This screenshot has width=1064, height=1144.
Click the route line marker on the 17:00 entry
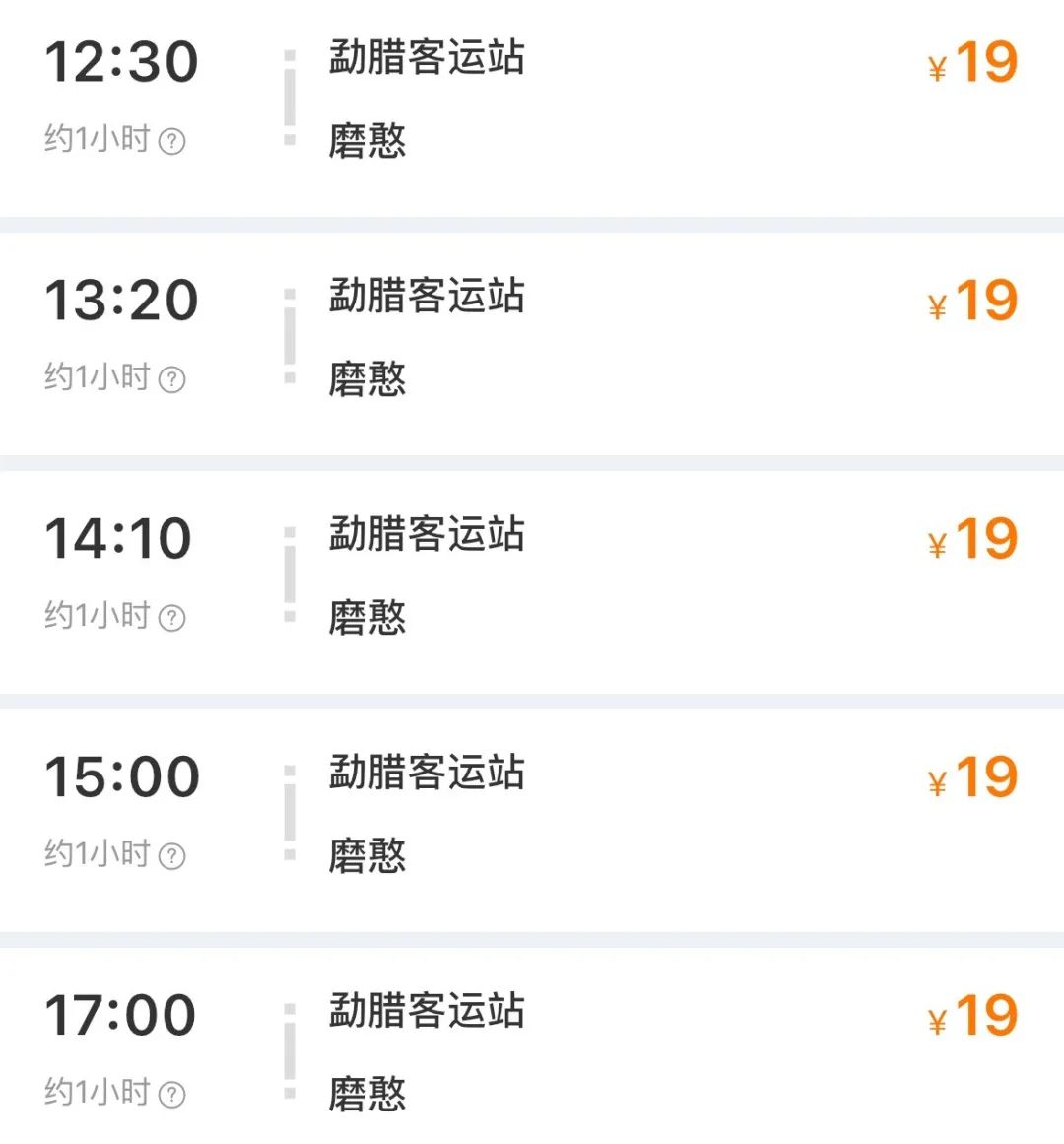(x=288, y=1047)
